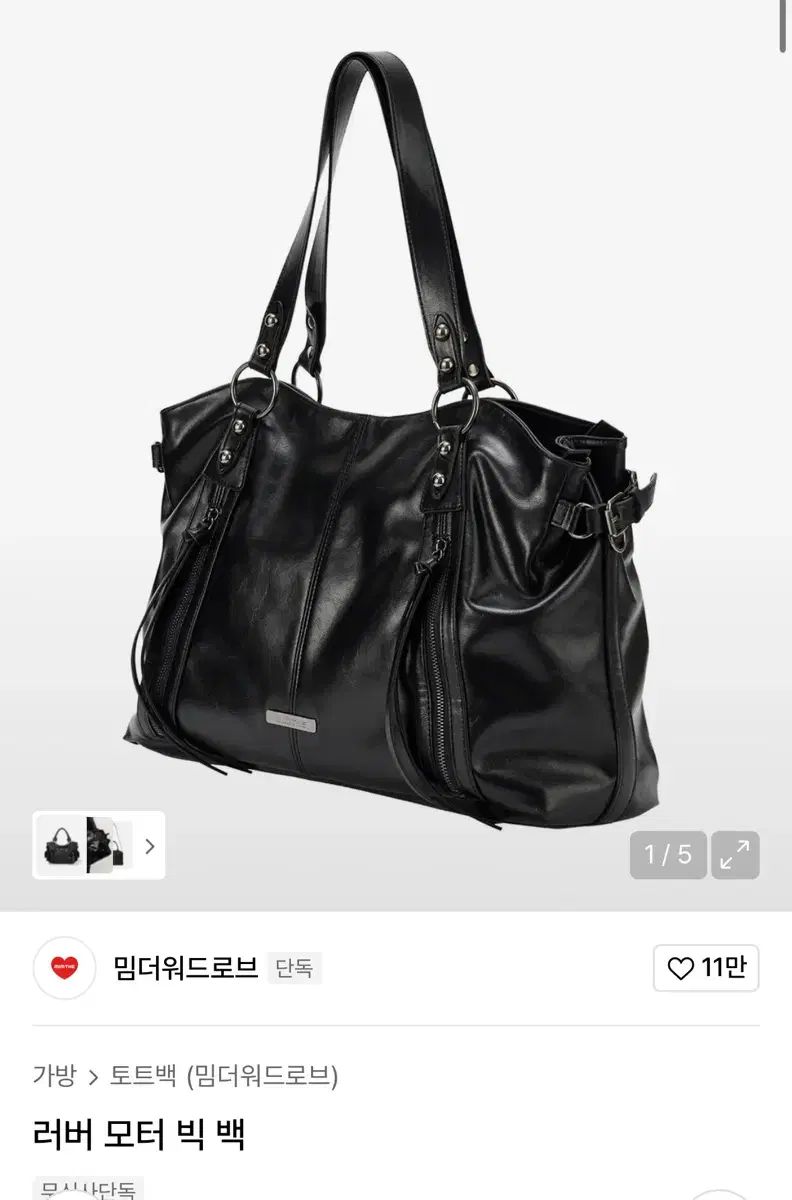View the main black bag product photo
Image resolution: width=792 pixels, height=1200 pixels.
coord(395,440)
